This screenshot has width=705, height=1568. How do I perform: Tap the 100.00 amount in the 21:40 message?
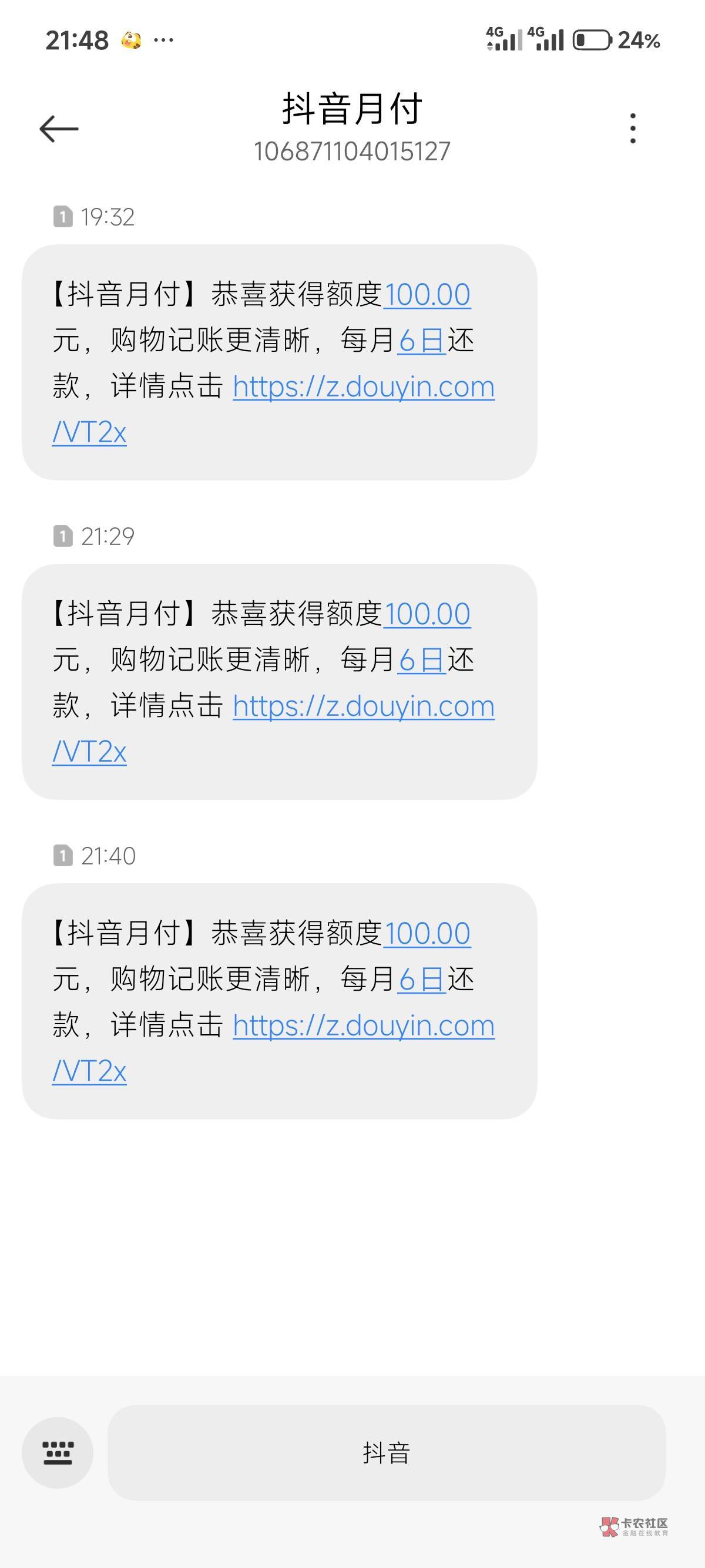[427, 933]
